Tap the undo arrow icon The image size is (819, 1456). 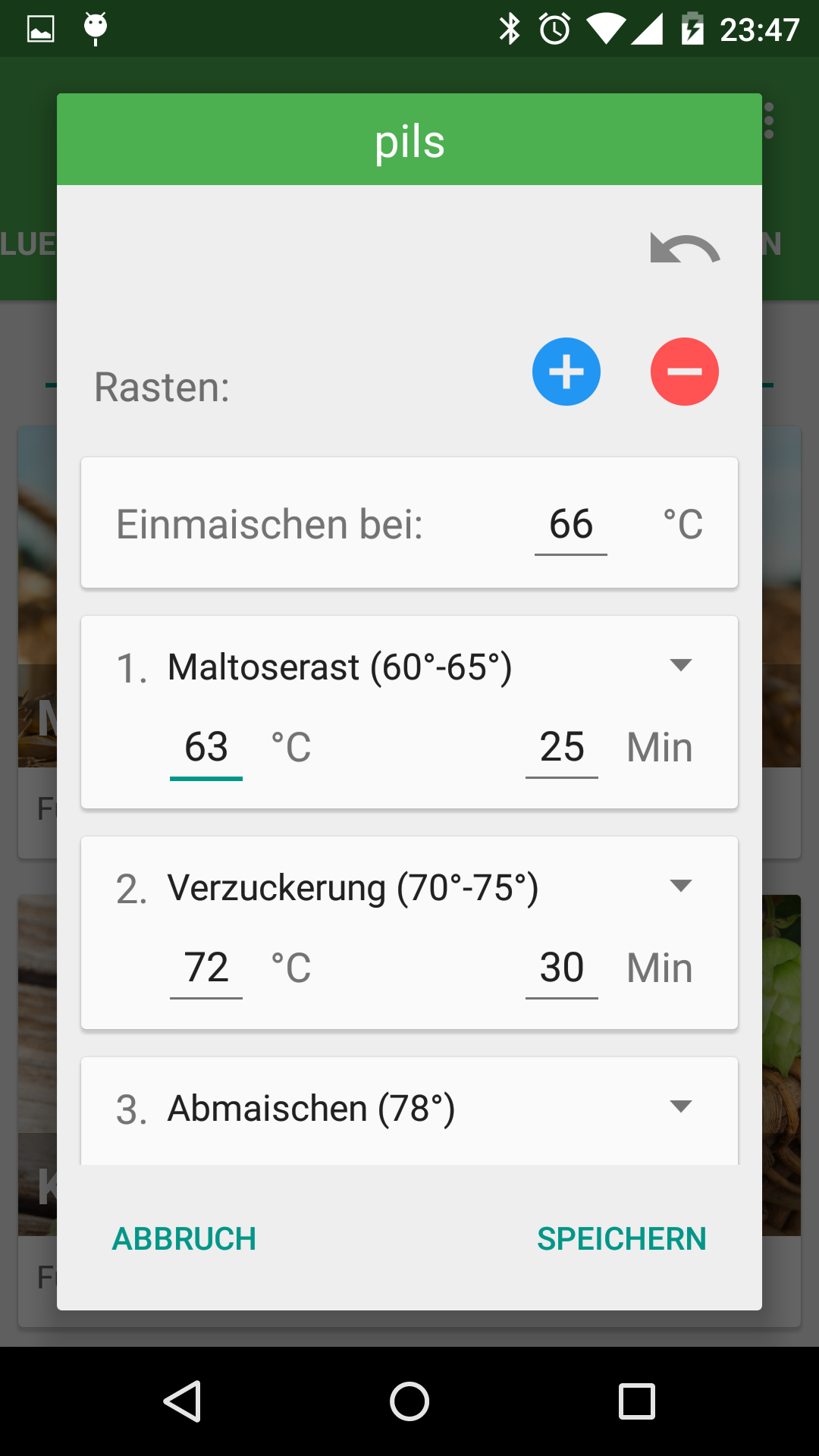pos(685,248)
